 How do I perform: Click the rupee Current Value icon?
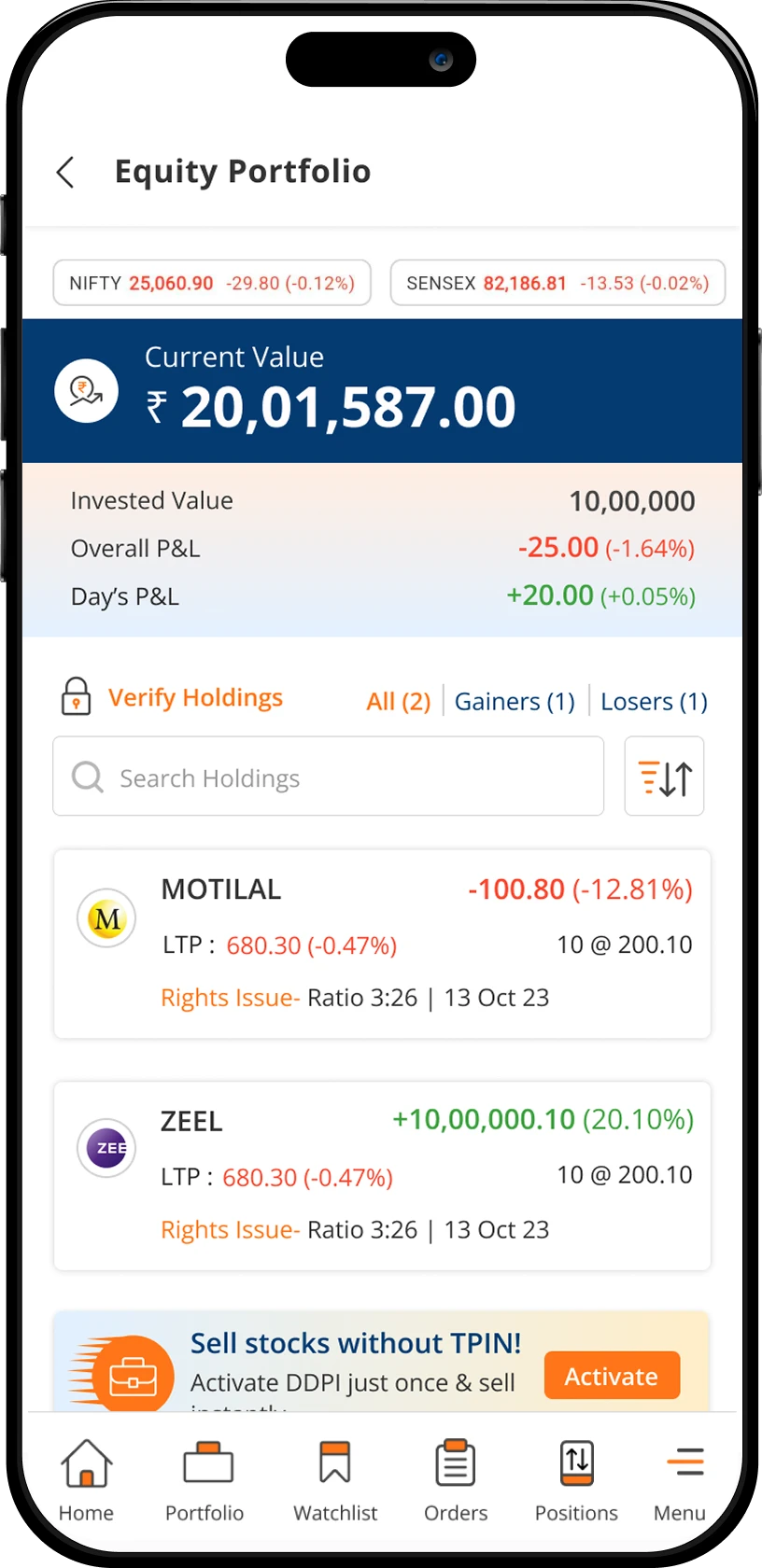point(86,390)
